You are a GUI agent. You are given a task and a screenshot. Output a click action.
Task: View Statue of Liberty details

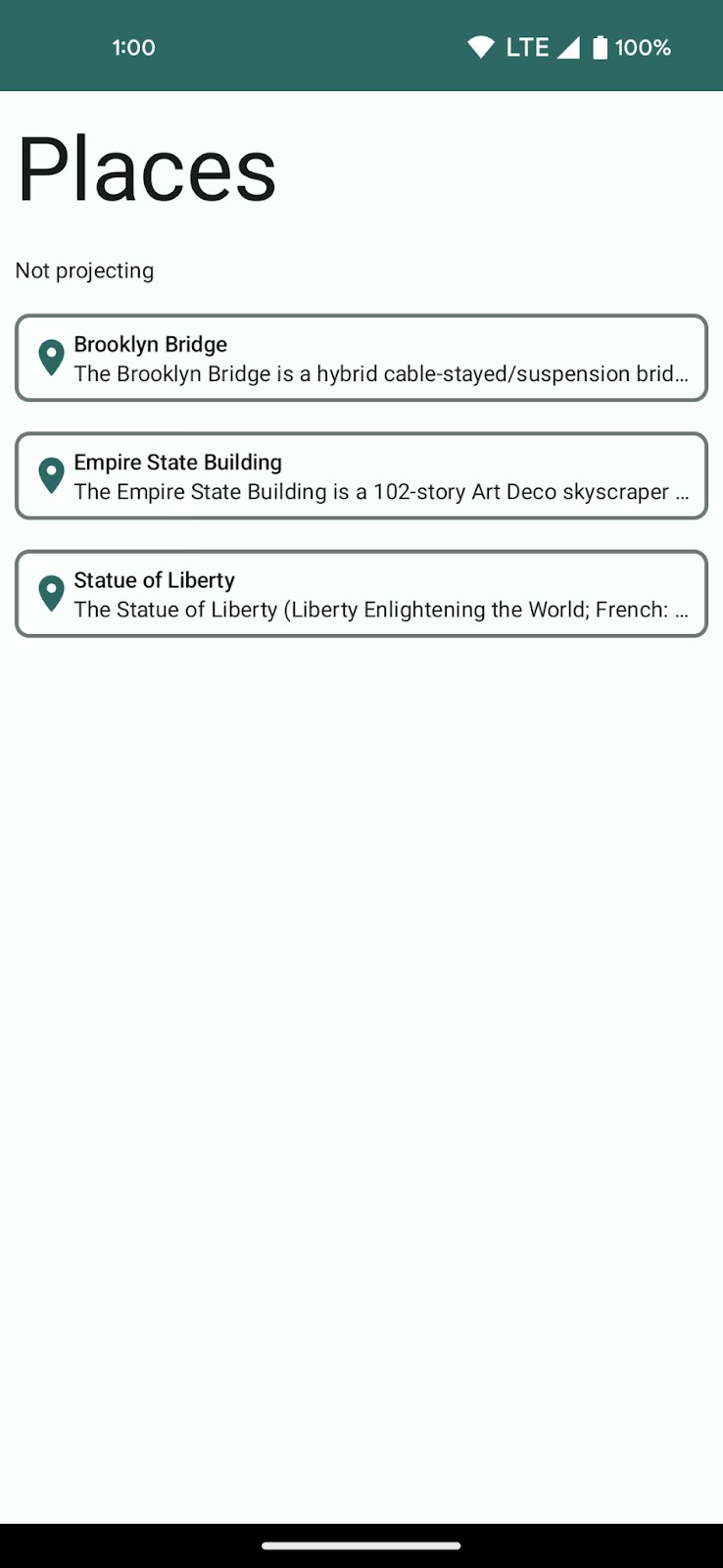(x=361, y=594)
